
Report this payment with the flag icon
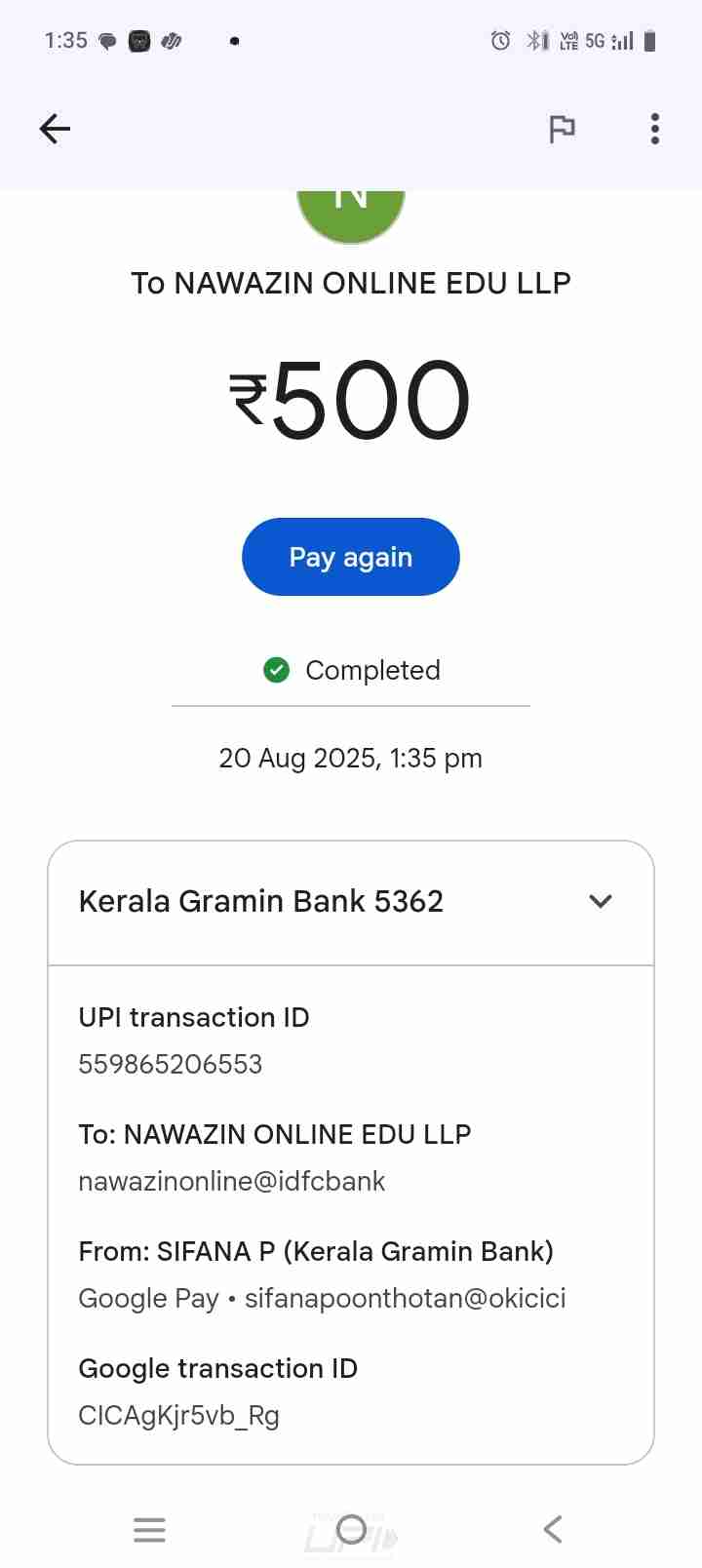[x=562, y=129]
